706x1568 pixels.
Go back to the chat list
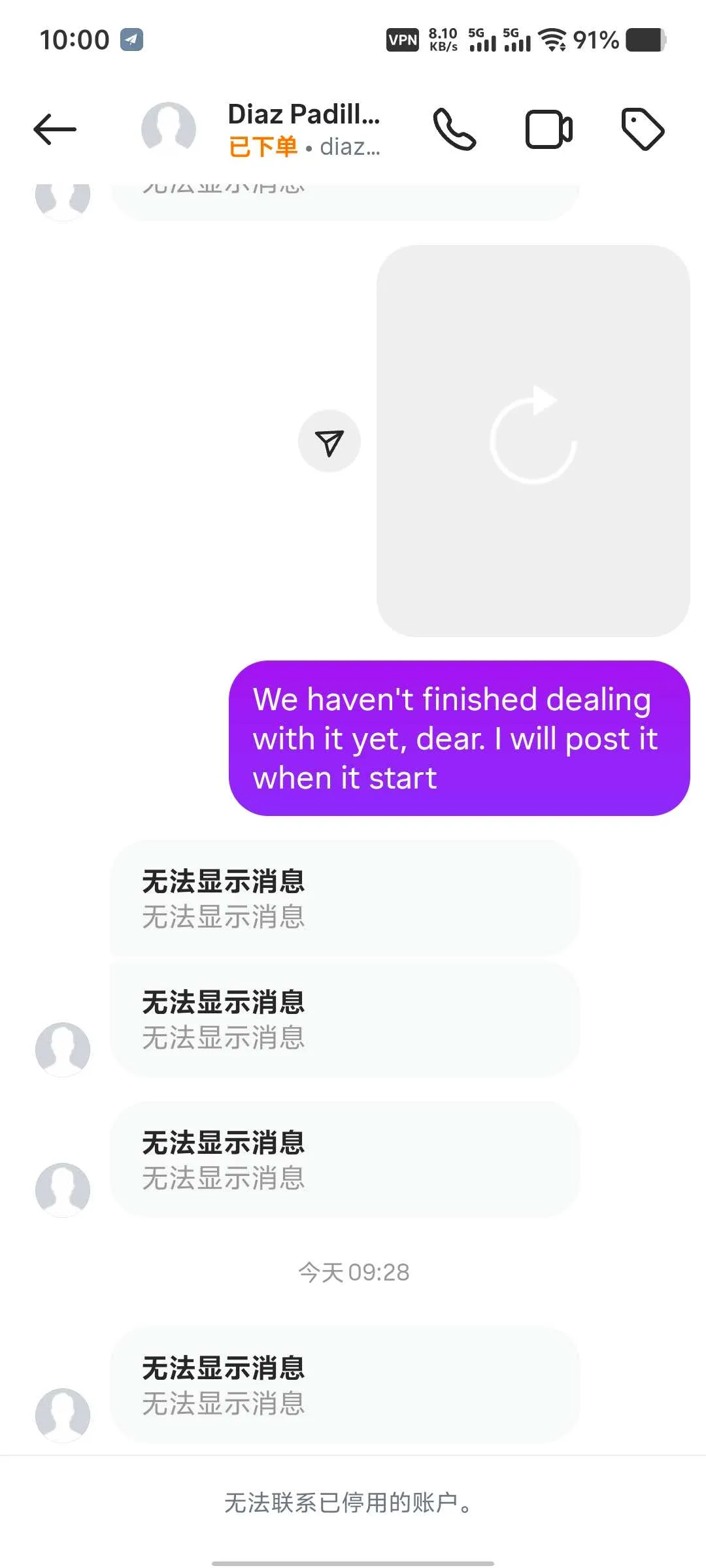tap(55, 129)
